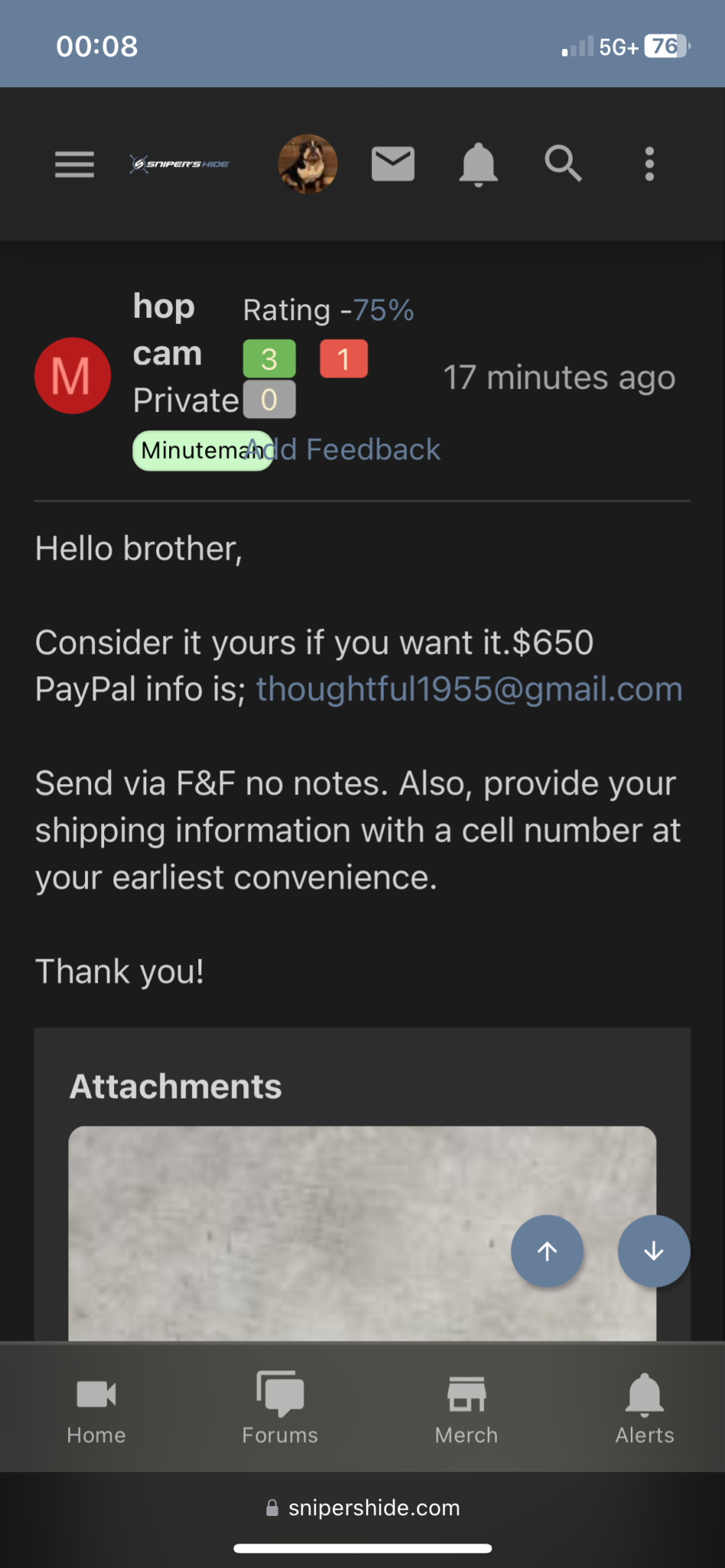
Task: Jump to top with up arrow button
Action: pos(547,1251)
